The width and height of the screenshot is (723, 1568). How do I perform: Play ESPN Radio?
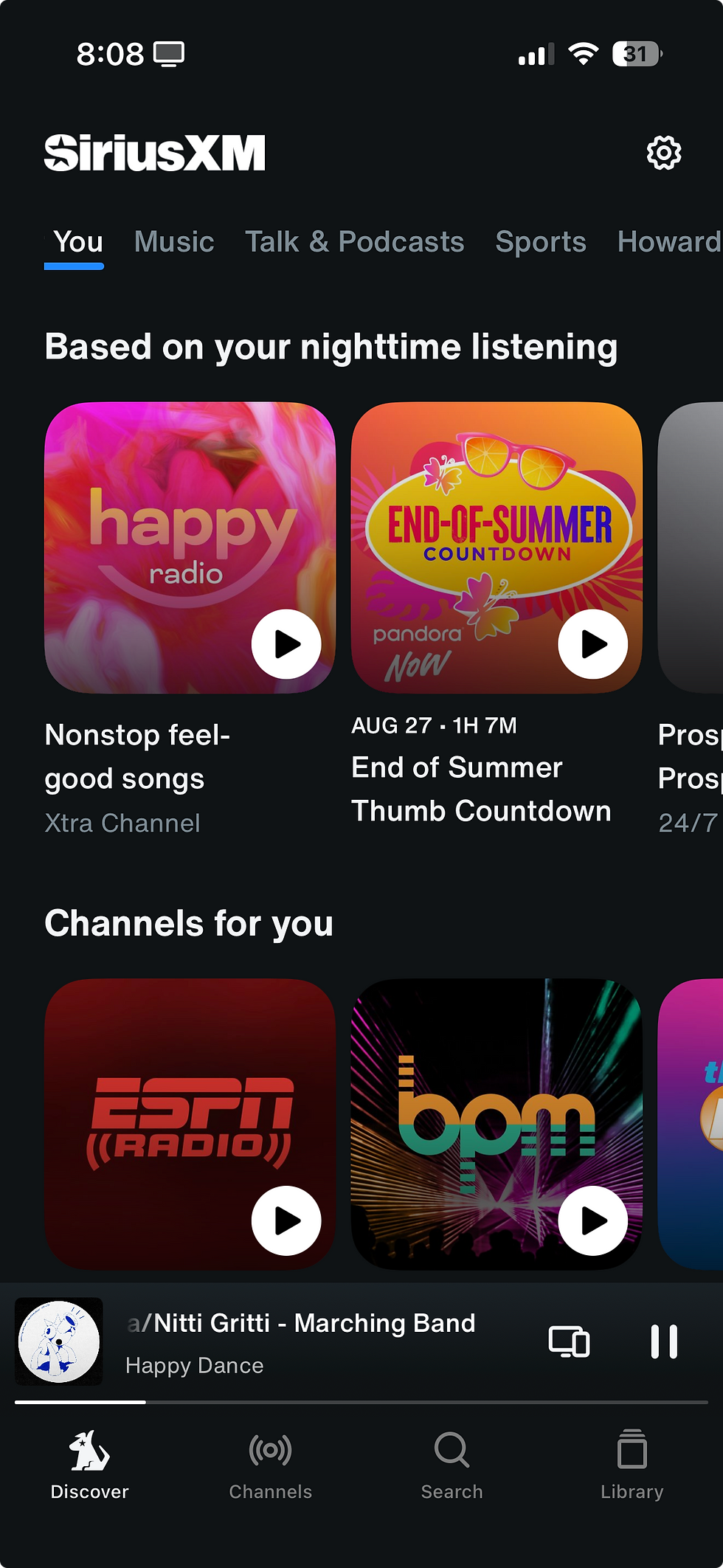(x=288, y=1219)
